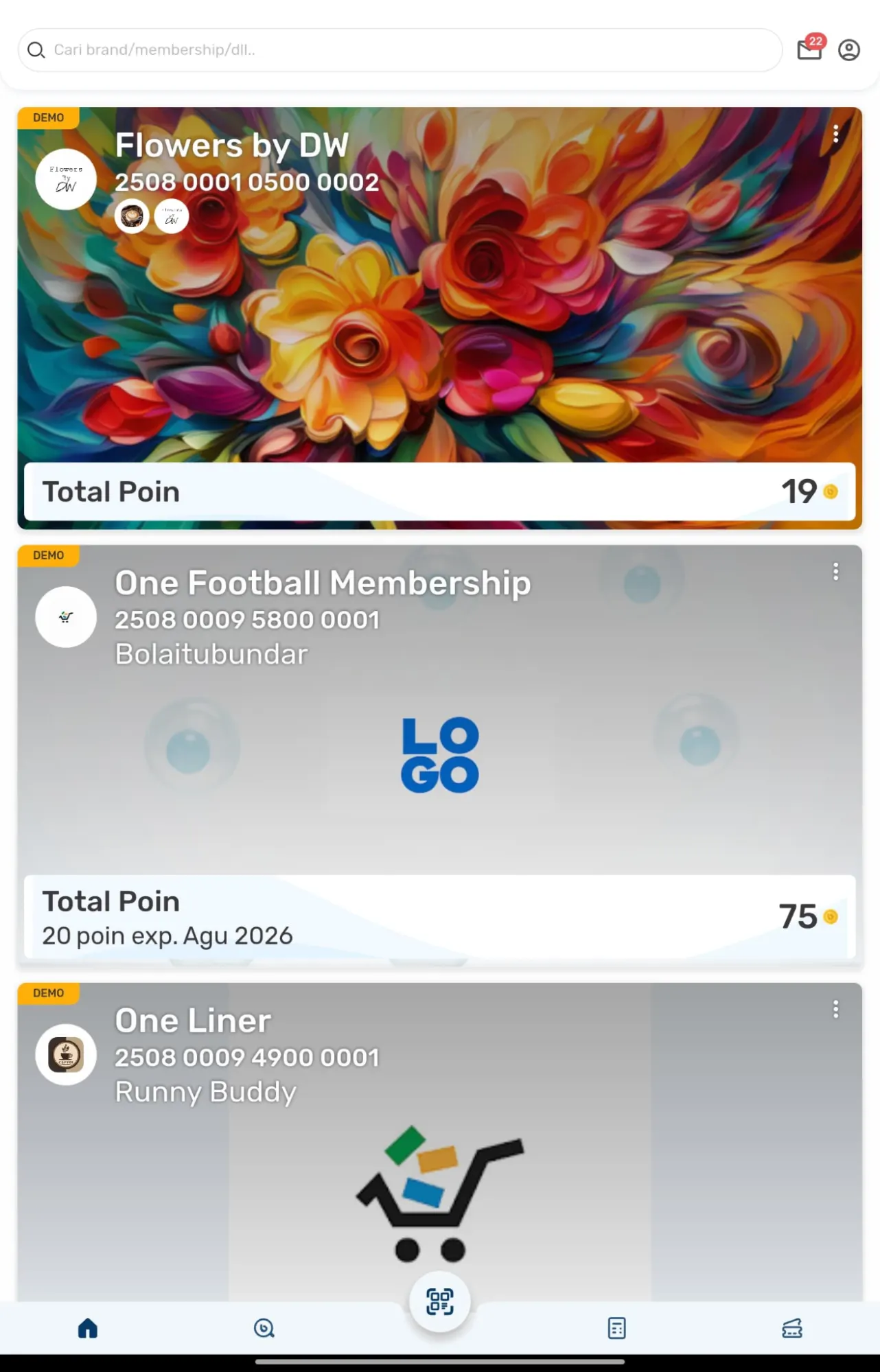
Task: Switch to the Home tab
Action: point(88,1329)
